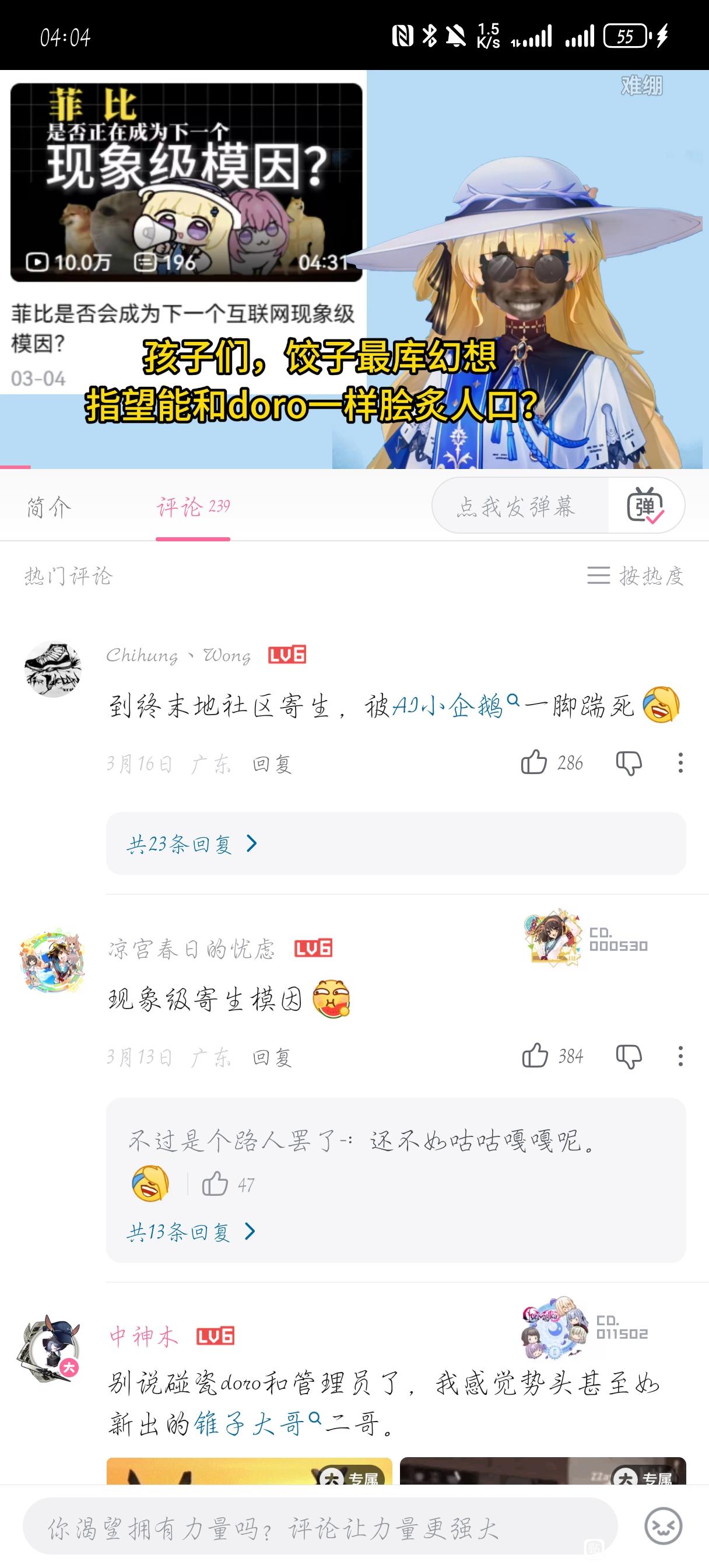Open the emoji picker beside the comment box
709x1568 pixels.
[663, 1526]
